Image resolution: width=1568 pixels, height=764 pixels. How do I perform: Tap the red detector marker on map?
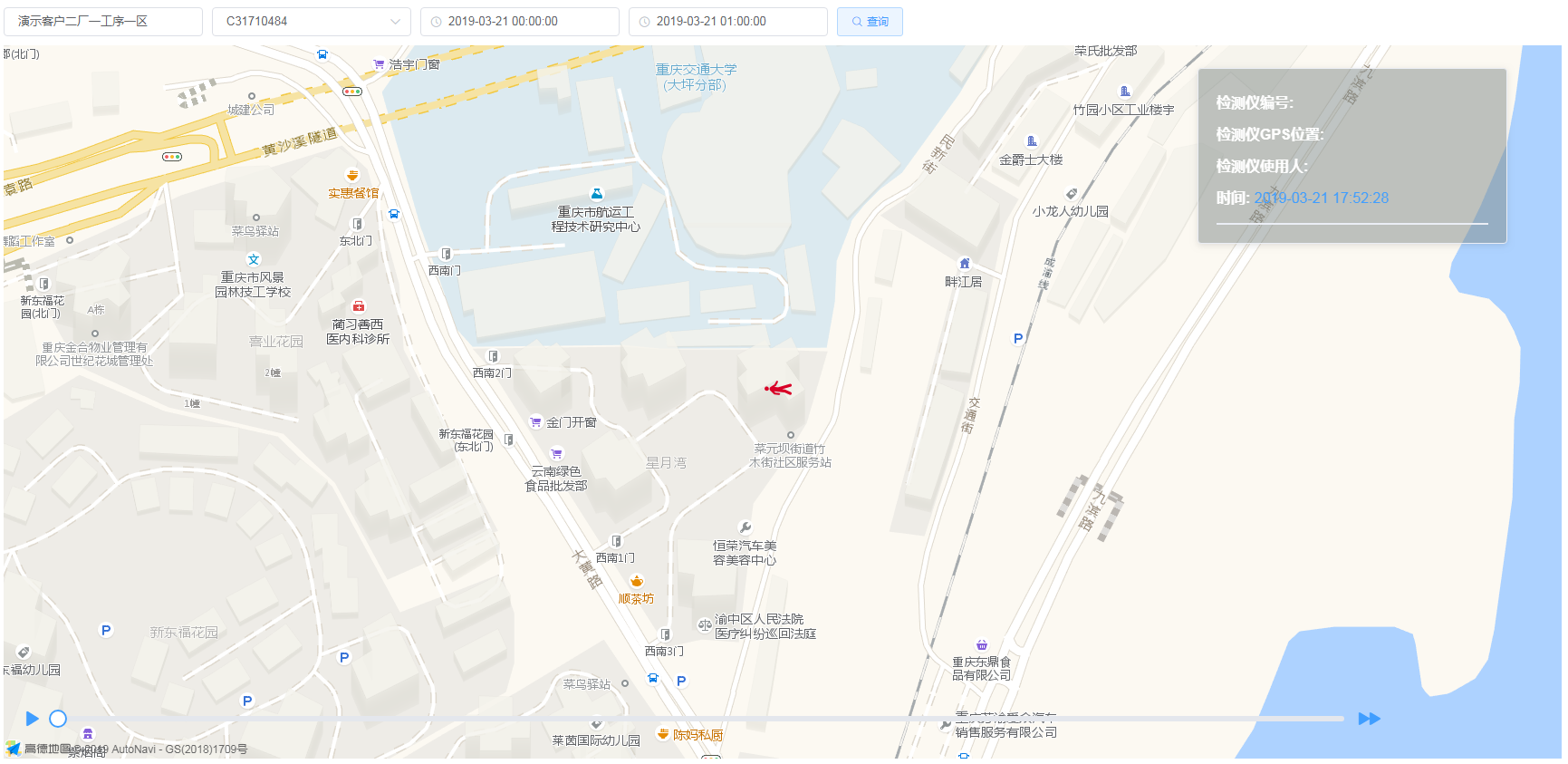tap(778, 389)
